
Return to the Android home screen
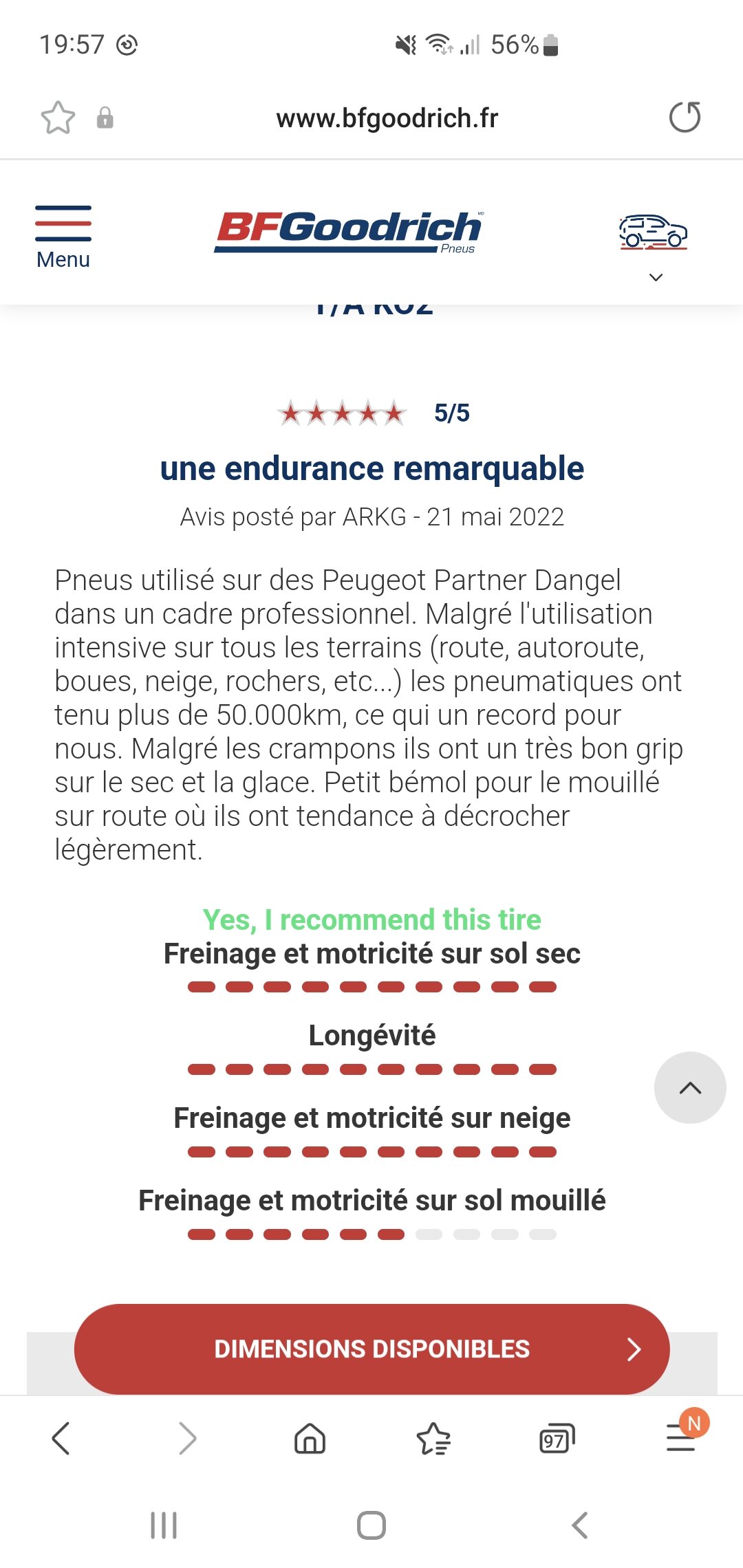point(371,1525)
